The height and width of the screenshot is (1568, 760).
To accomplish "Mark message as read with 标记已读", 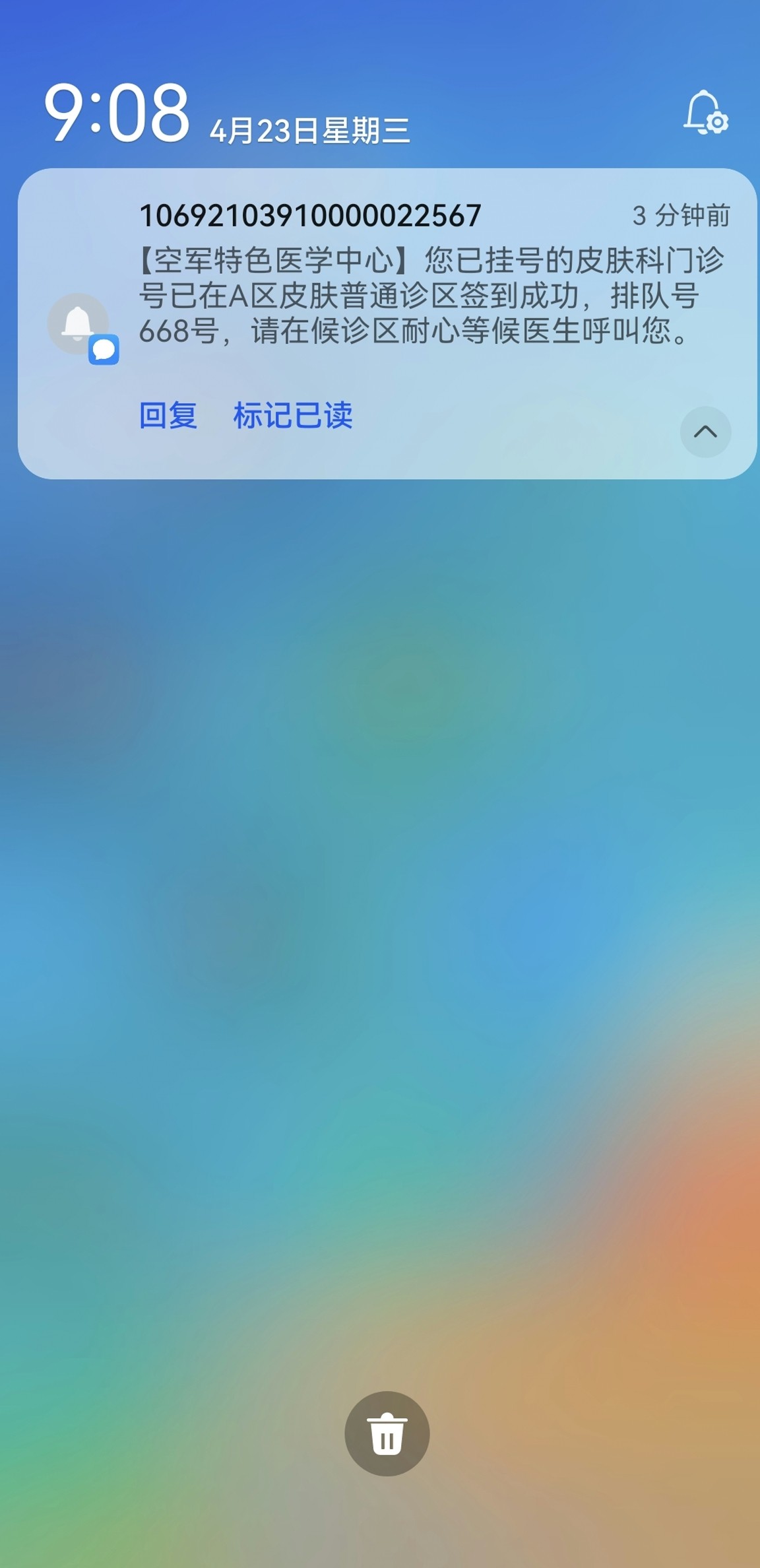I will (x=292, y=416).
